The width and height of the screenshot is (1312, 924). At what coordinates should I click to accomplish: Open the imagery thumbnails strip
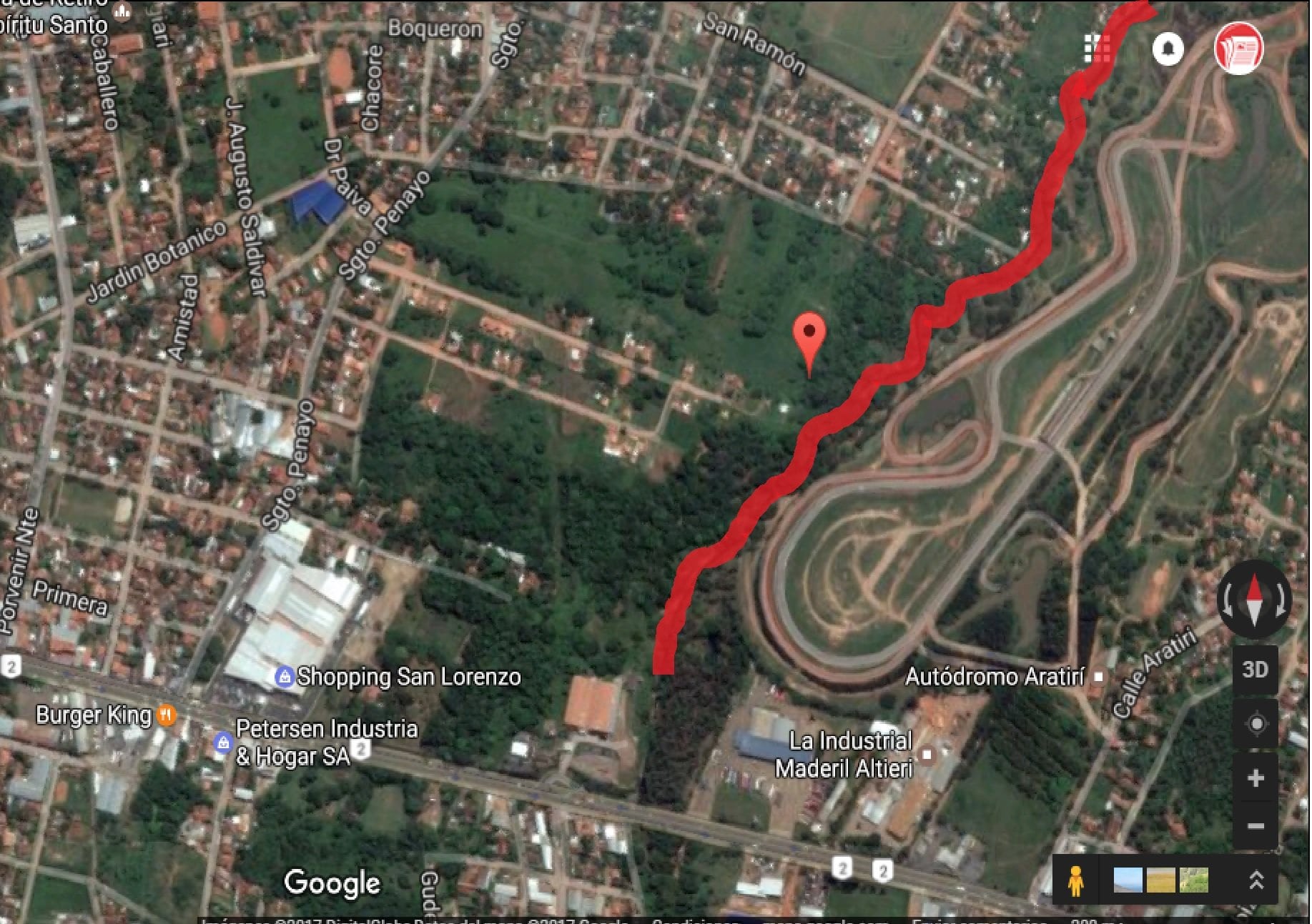point(1160,880)
